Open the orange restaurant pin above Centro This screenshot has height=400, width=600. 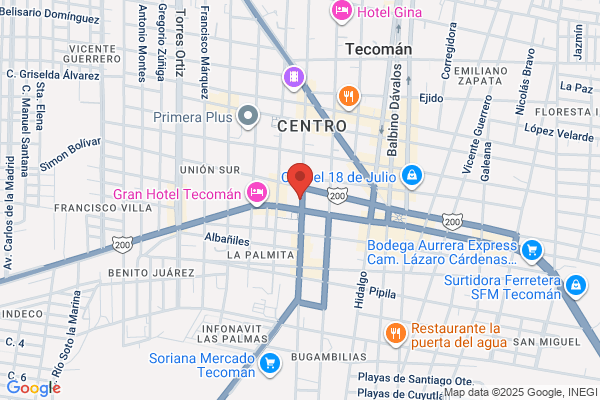tap(349, 97)
